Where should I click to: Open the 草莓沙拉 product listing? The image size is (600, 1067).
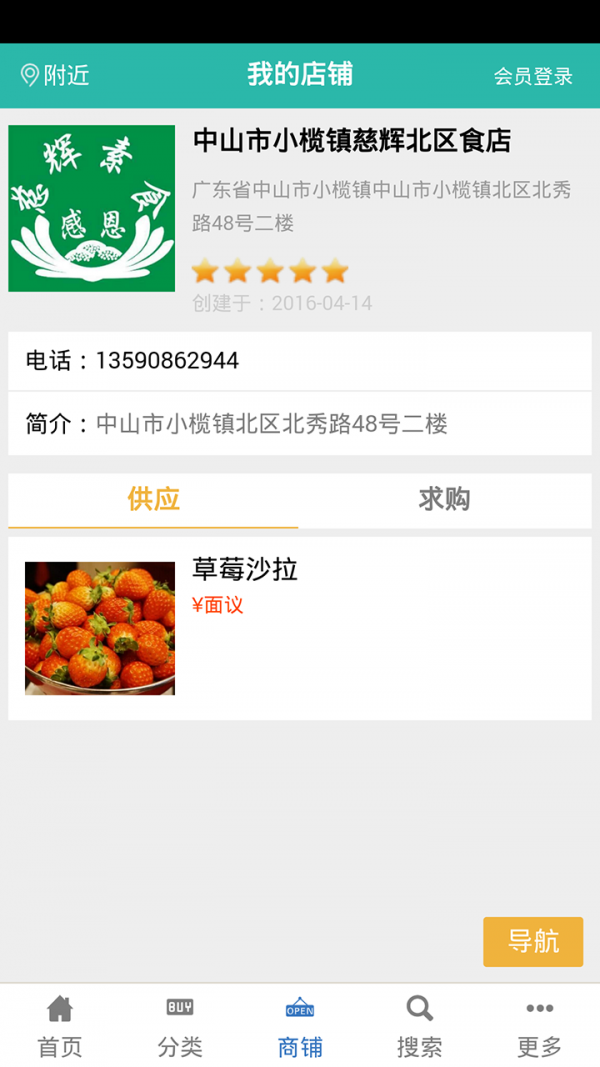[x=244, y=571]
